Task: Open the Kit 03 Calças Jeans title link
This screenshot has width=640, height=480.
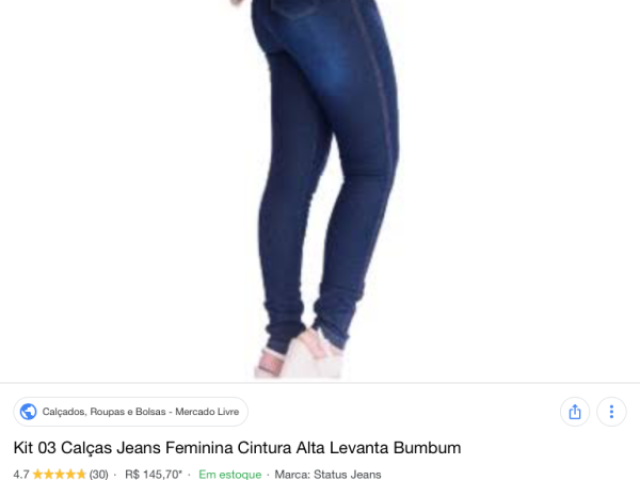Action: click(x=237, y=447)
